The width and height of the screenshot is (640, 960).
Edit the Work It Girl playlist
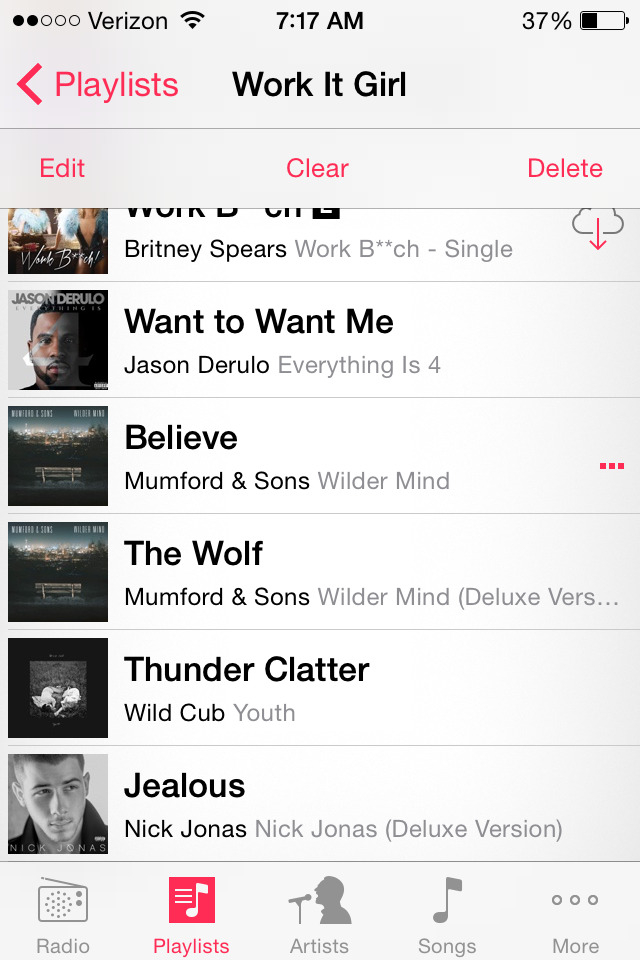(x=62, y=168)
